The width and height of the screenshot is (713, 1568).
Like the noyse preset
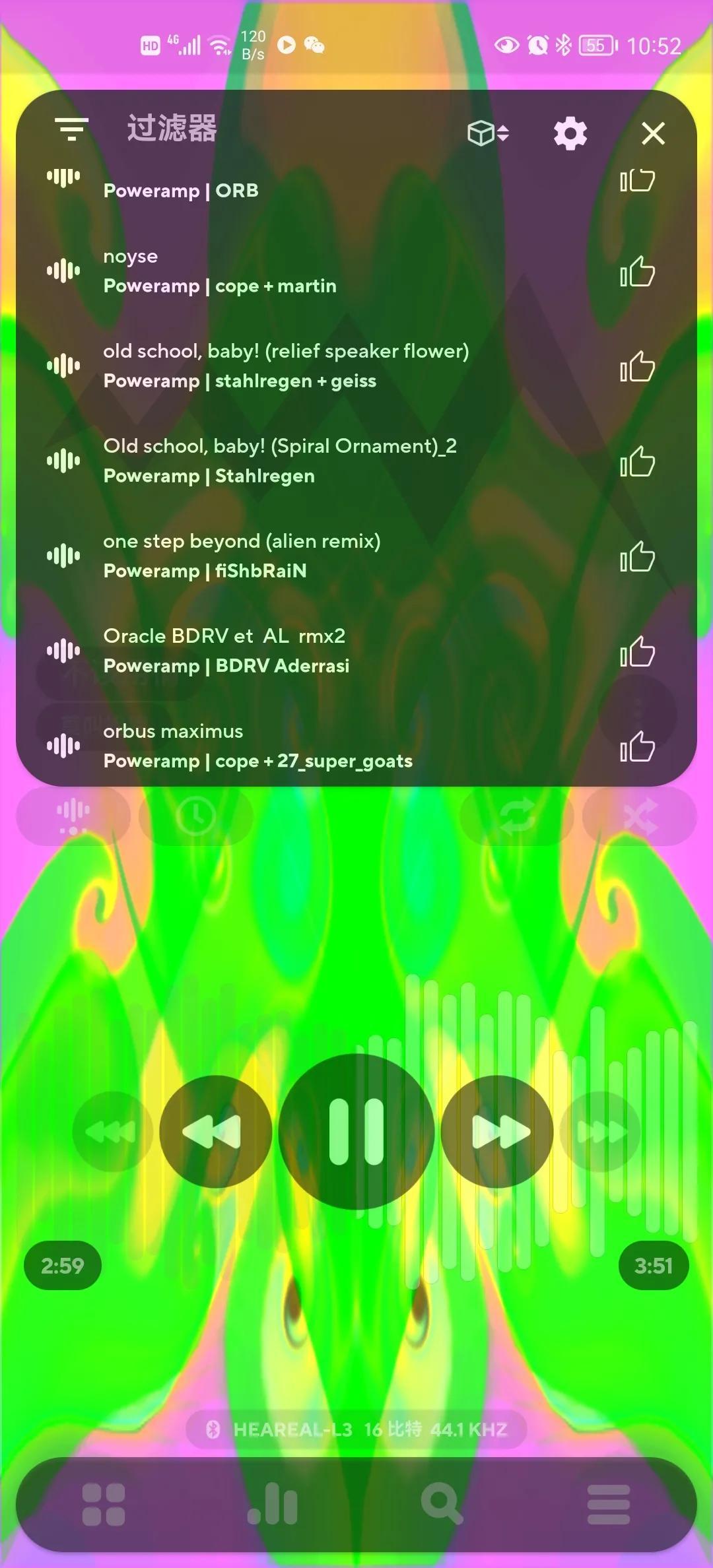(637, 271)
